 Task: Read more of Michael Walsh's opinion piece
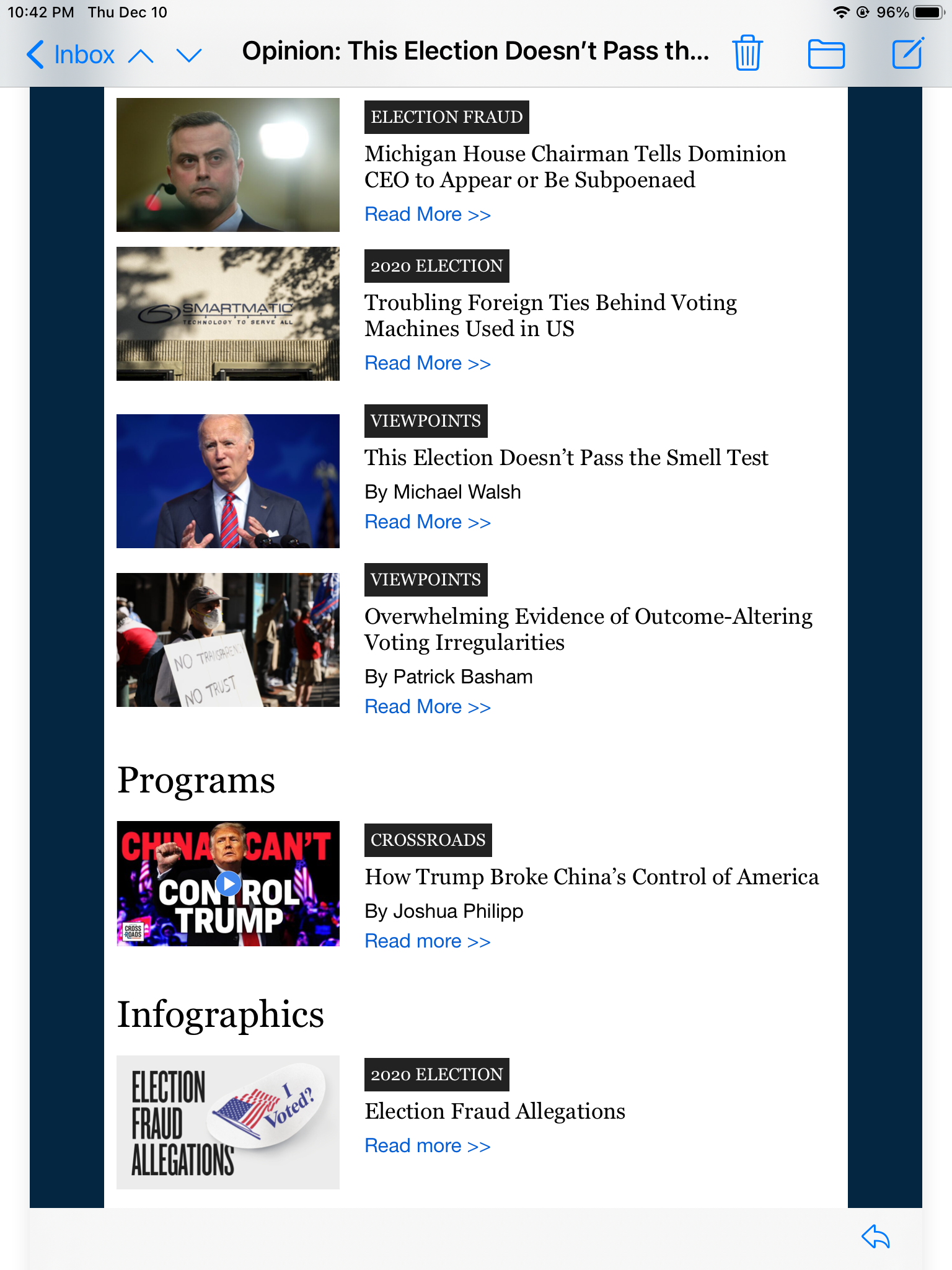(x=427, y=522)
